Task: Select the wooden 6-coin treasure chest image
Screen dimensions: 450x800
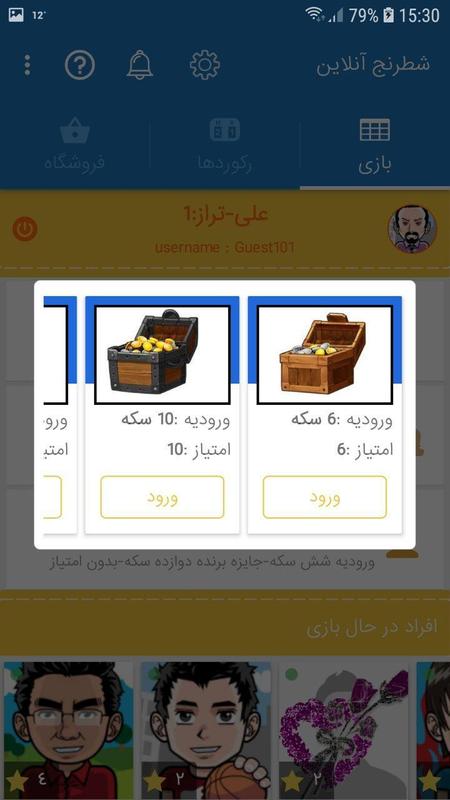Action: click(324, 355)
